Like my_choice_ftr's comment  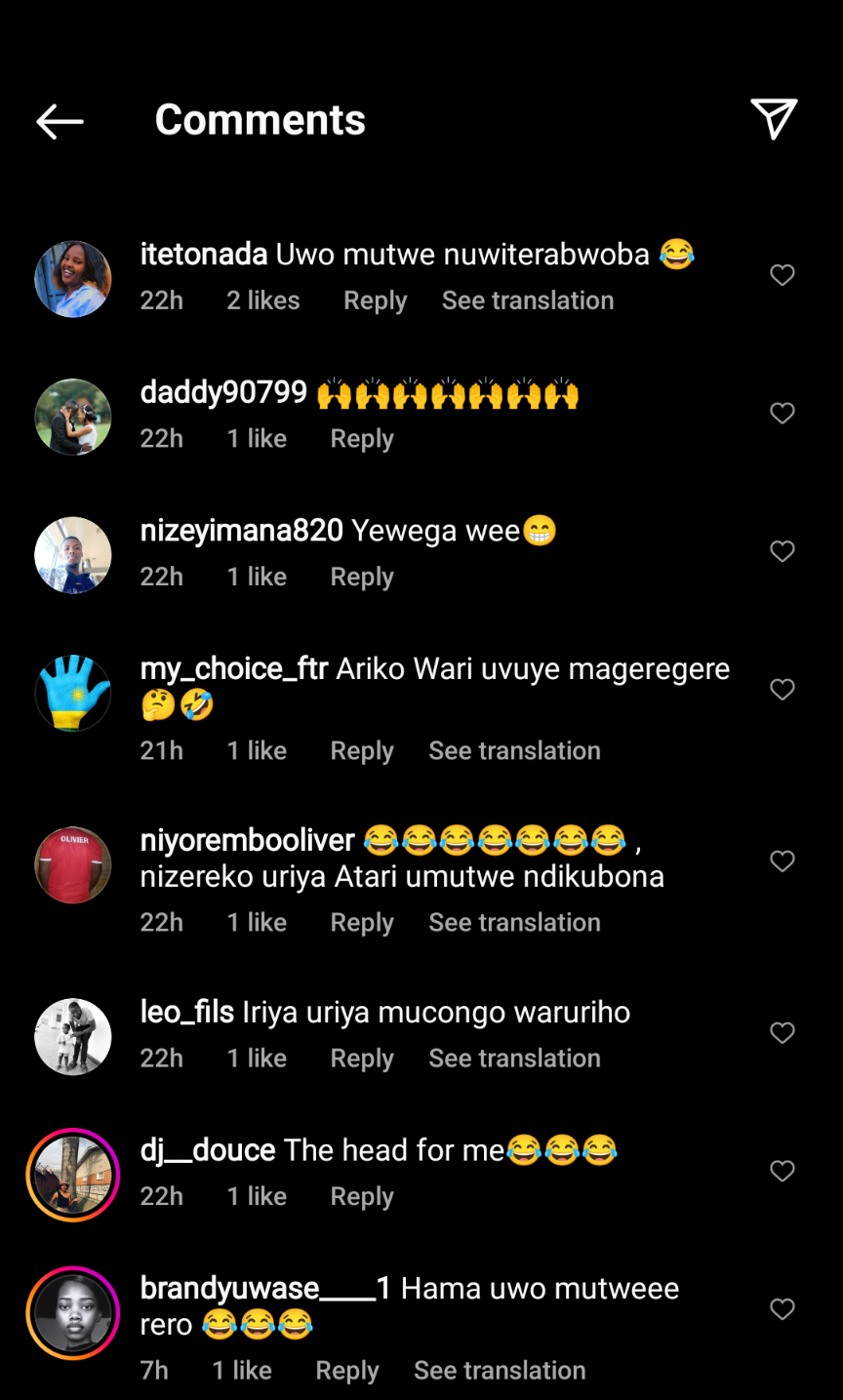click(x=783, y=690)
